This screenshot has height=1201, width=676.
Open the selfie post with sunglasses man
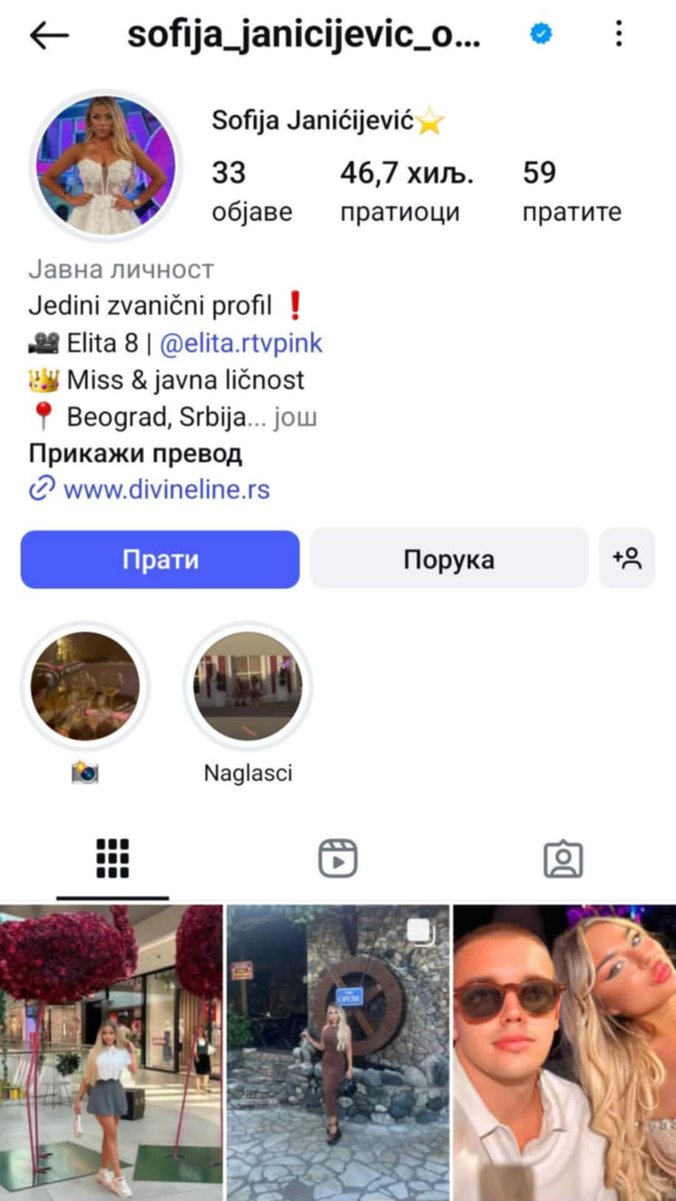(x=565, y=1052)
